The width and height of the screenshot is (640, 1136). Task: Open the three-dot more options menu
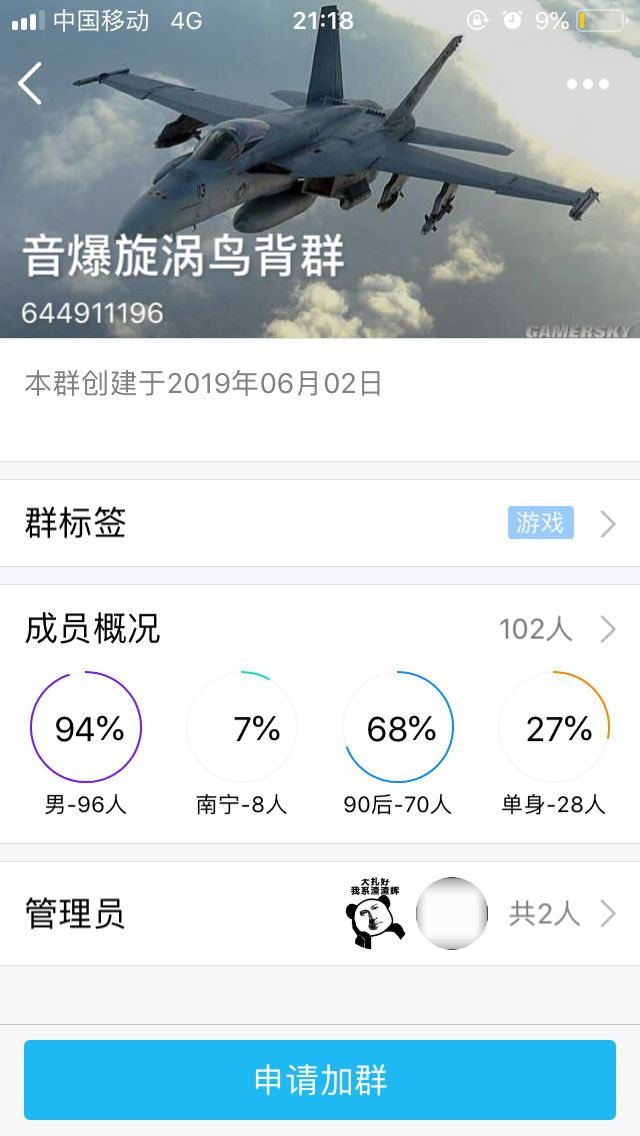pyautogui.click(x=587, y=84)
